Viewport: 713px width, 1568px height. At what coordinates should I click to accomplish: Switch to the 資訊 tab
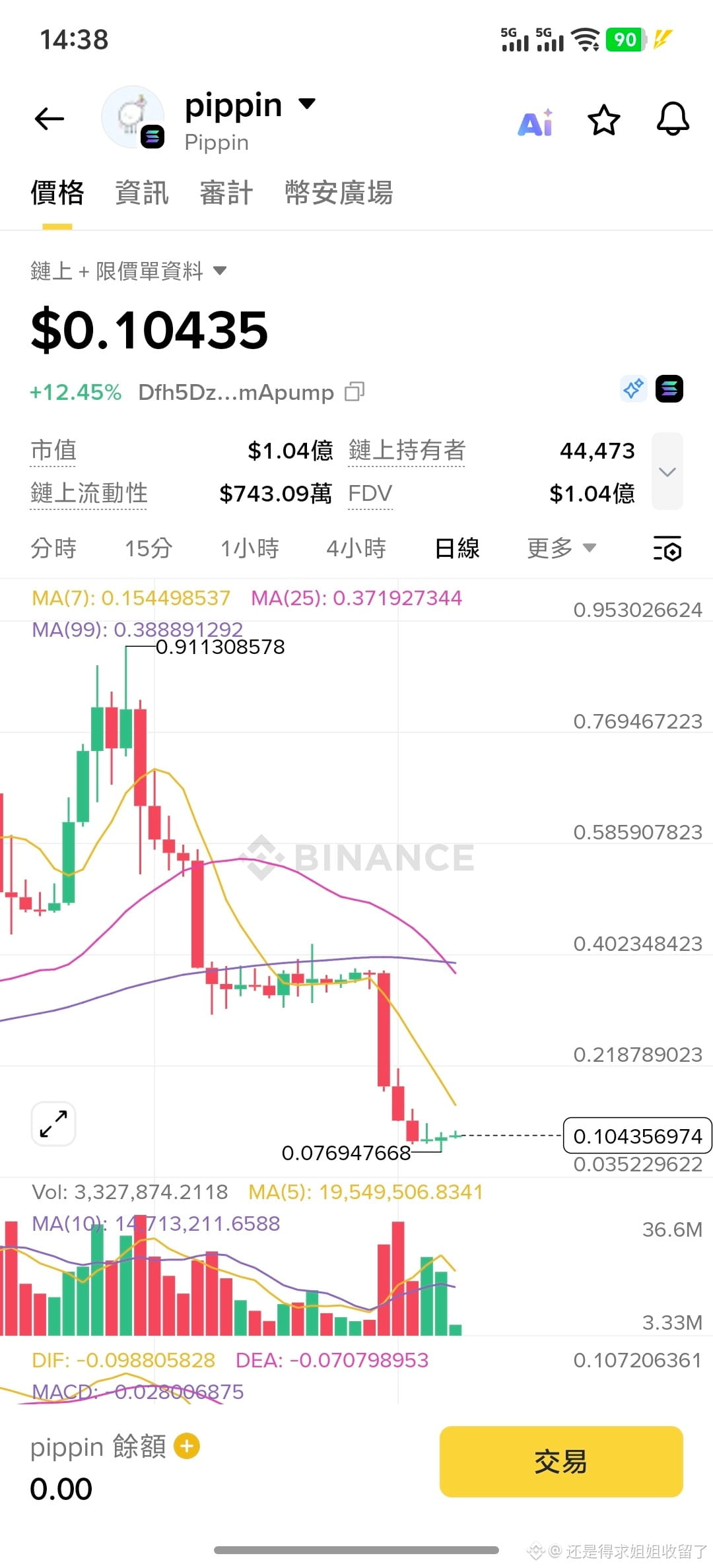(x=142, y=193)
